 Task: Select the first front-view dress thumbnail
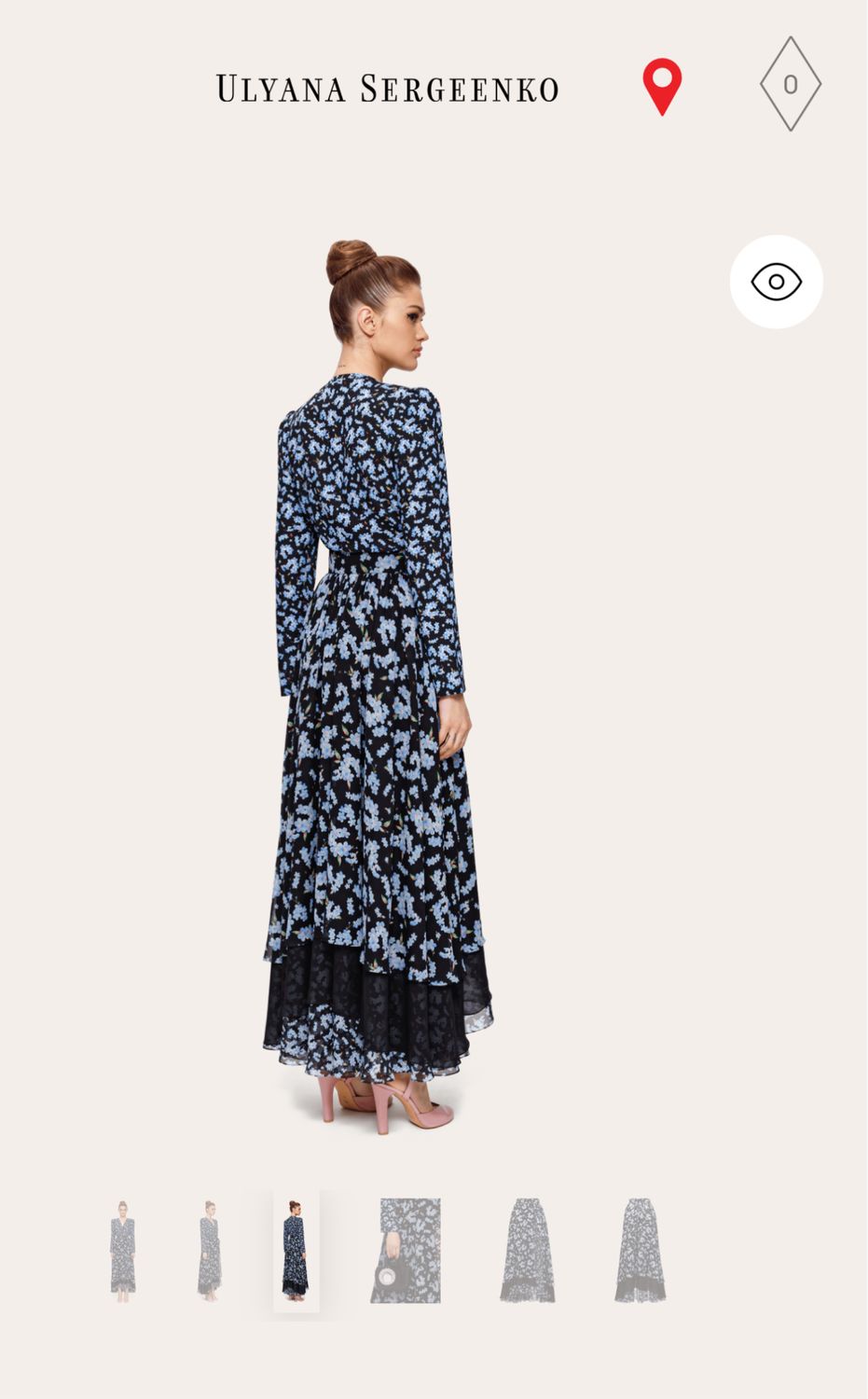[123, 1251]
